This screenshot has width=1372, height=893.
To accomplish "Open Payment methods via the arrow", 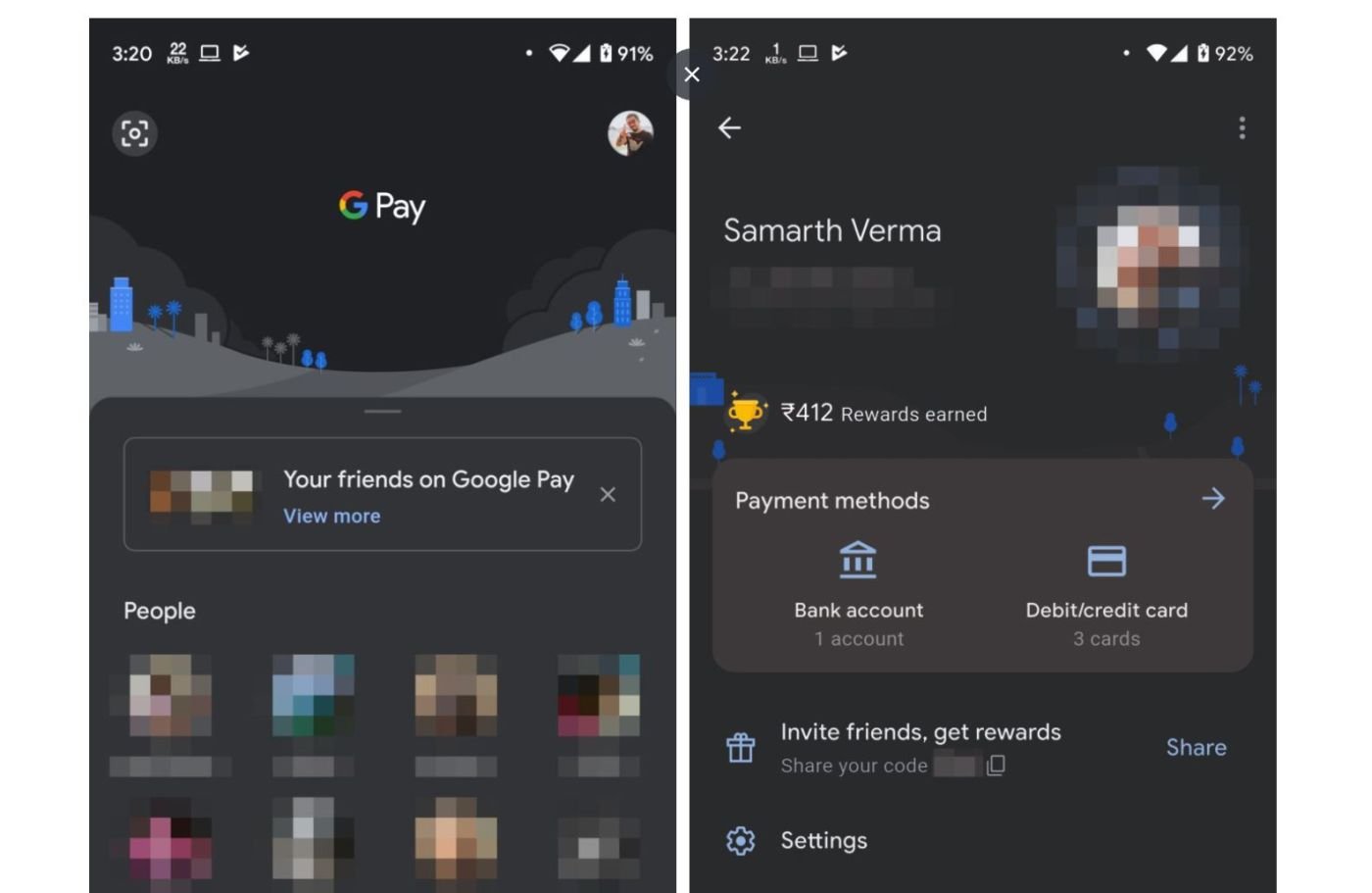I will (x=1212, y=499).
